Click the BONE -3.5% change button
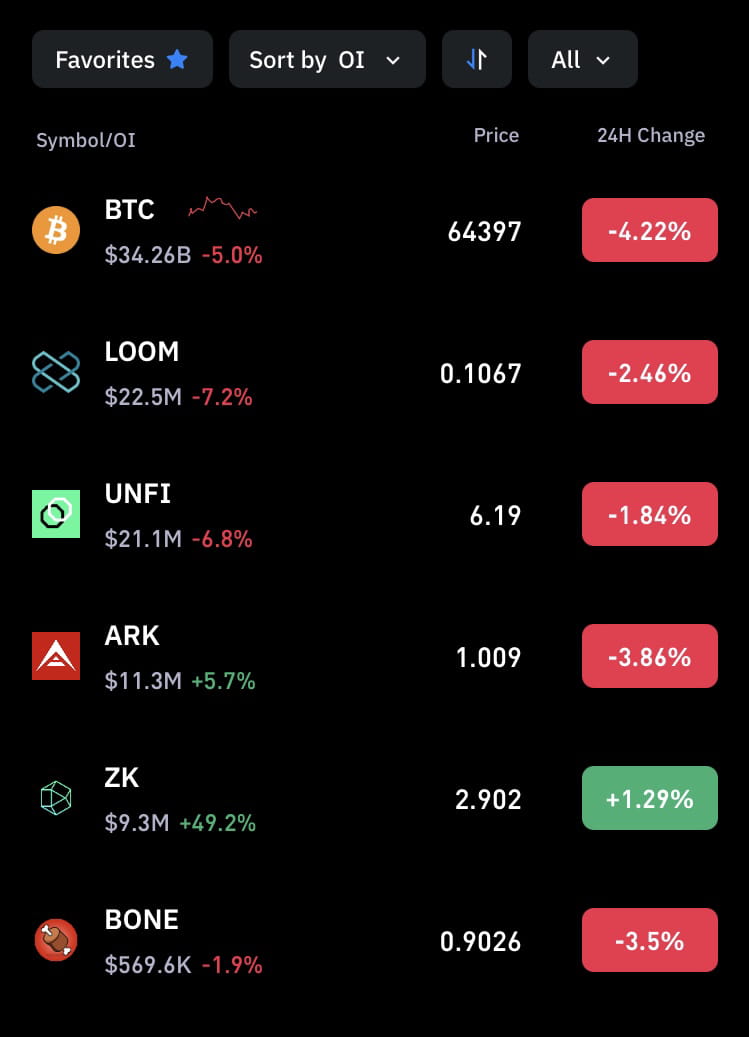Image resolution: width=749 pixels, height=1037 pixels. [x=649, y=940]
